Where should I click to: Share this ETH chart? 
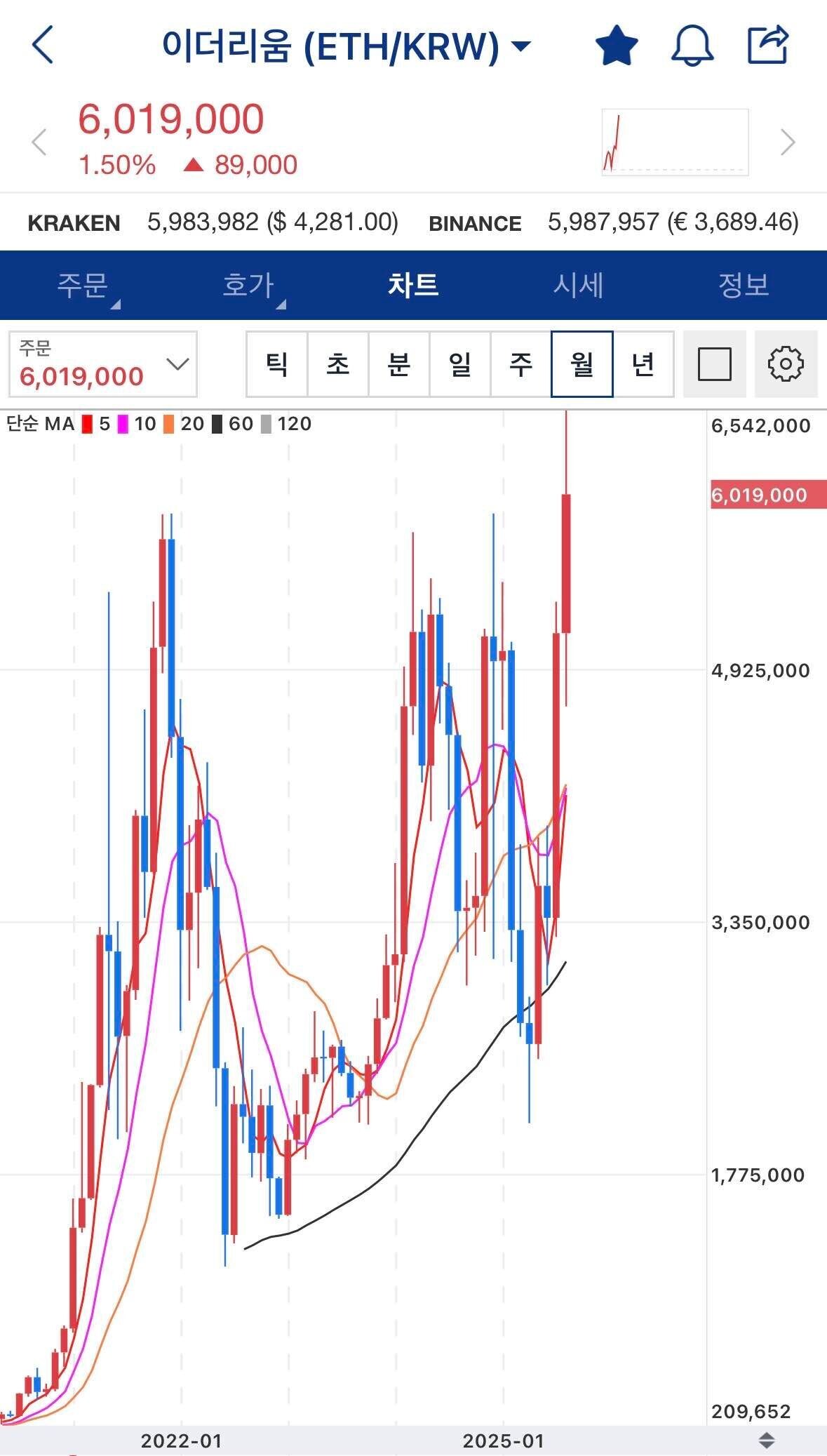[x=768, y=45]
